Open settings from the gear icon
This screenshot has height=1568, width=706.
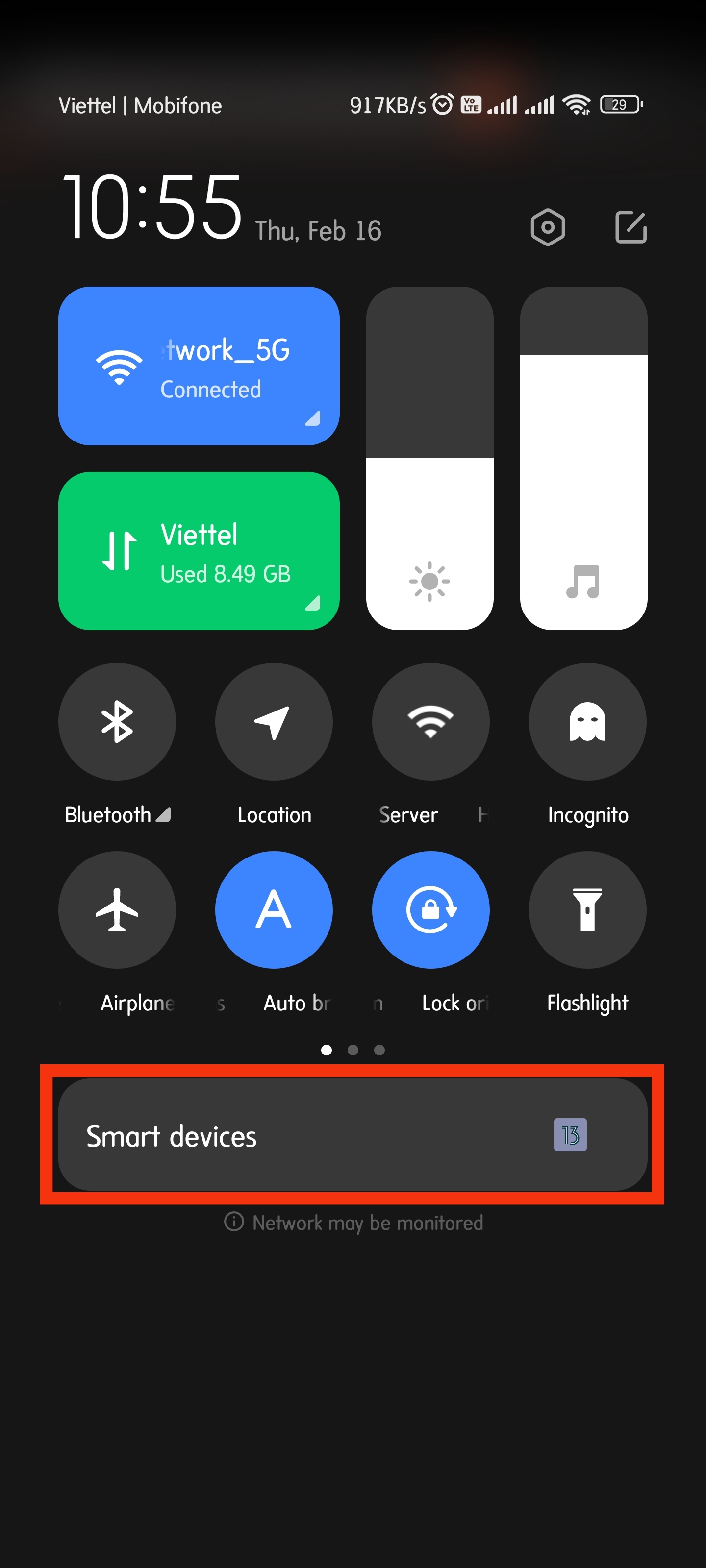(548, 228)
